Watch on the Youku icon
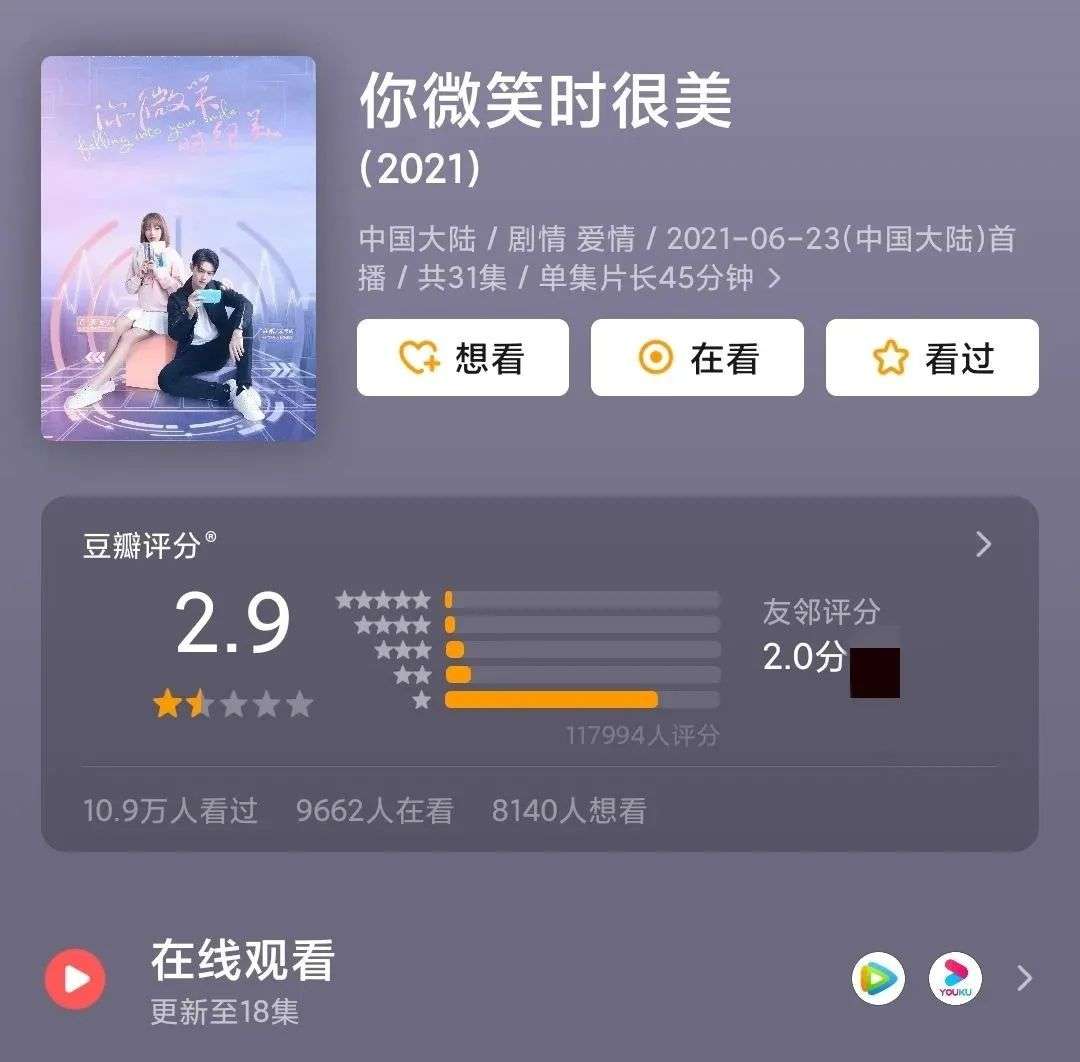 (955, 978)
